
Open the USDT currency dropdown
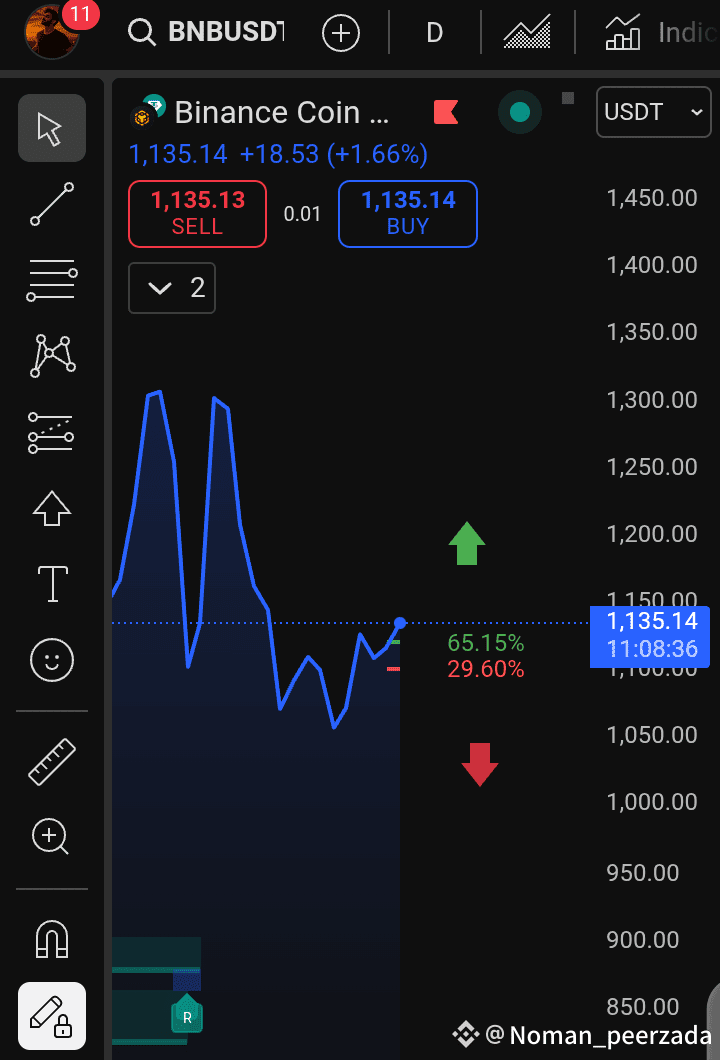coord(654,112)
